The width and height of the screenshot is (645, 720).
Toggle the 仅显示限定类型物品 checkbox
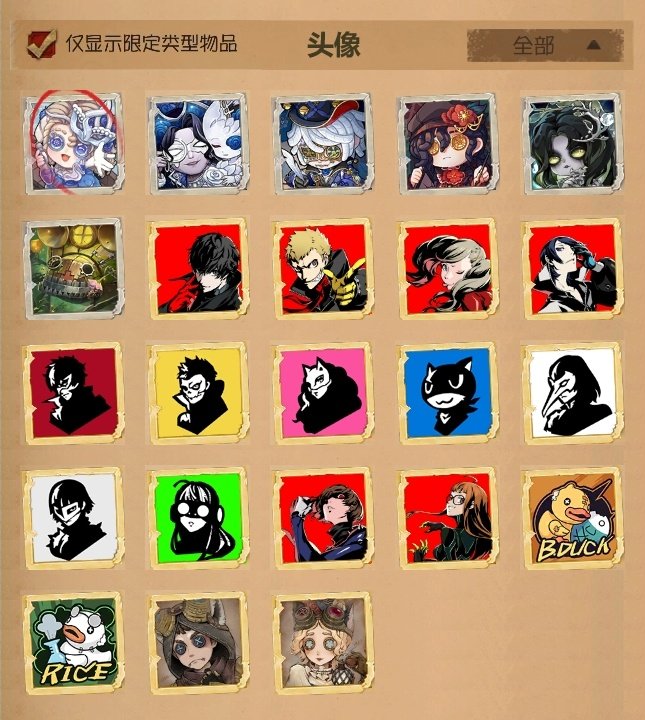pos(42,43)
